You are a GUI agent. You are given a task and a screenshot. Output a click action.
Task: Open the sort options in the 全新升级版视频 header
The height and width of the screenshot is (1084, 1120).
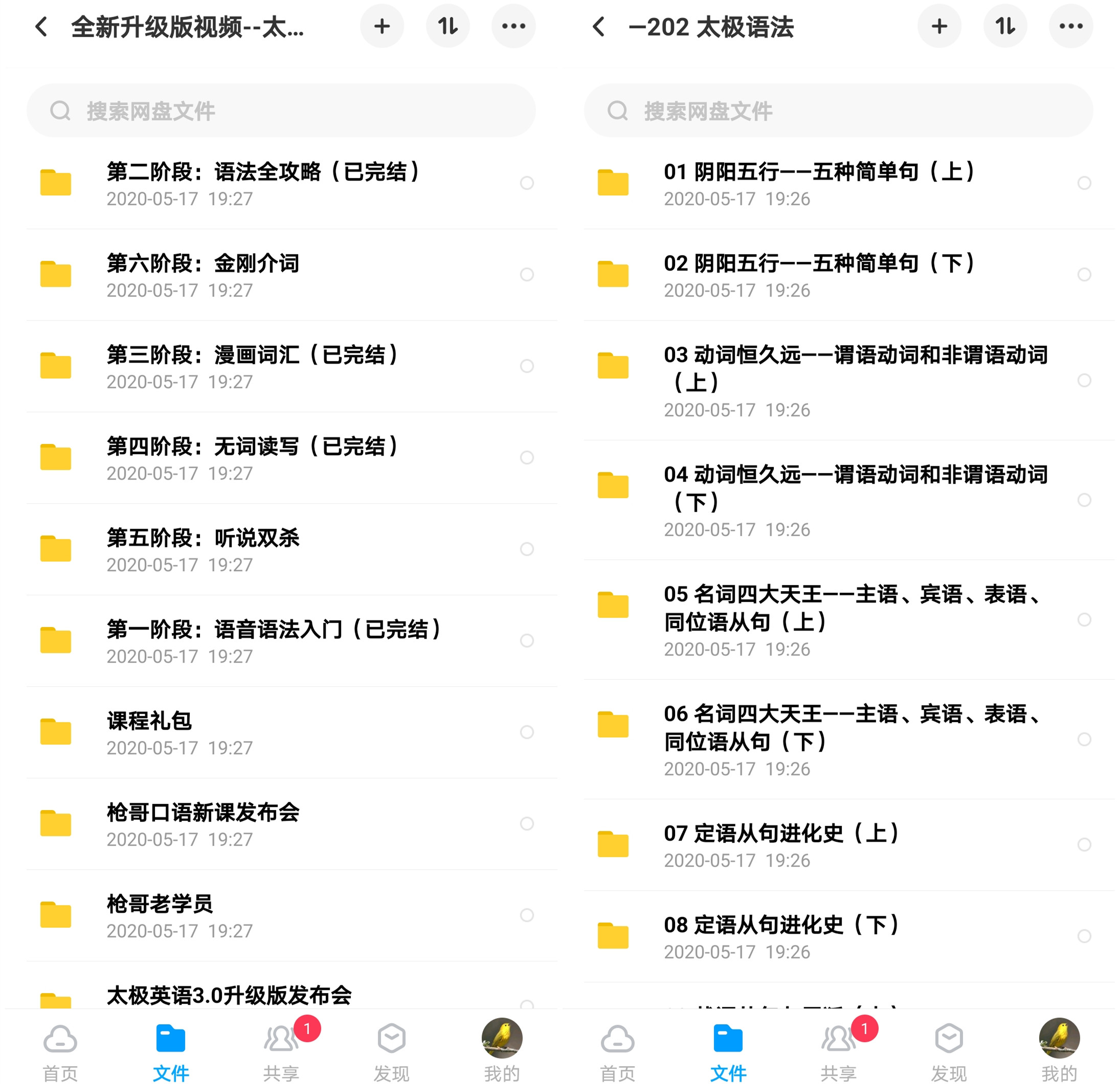click(x=447, y=26)
